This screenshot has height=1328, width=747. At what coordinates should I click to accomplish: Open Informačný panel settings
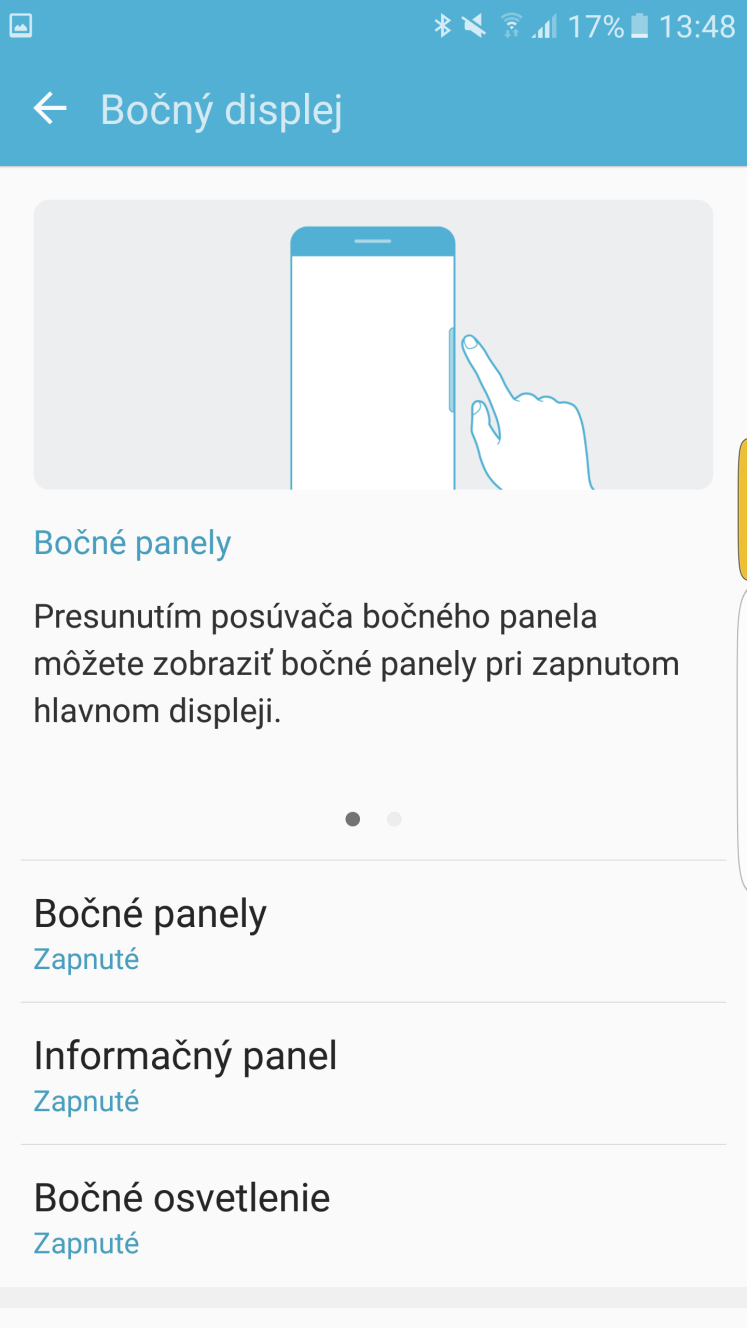(x=372, y=1074)
